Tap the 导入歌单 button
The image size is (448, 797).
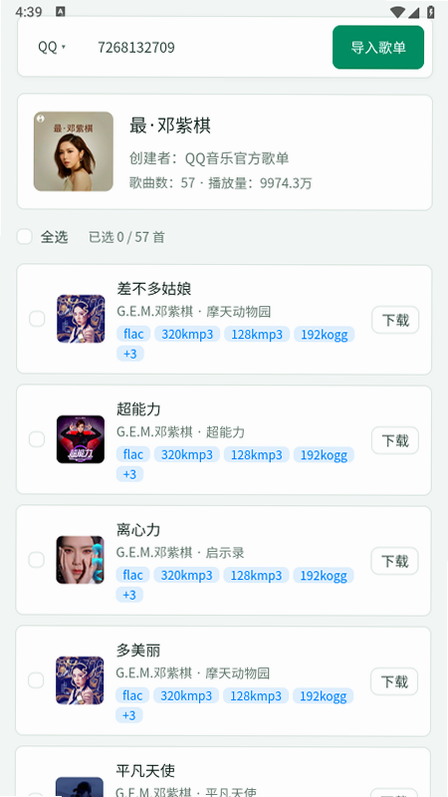(x=378, y=47)
